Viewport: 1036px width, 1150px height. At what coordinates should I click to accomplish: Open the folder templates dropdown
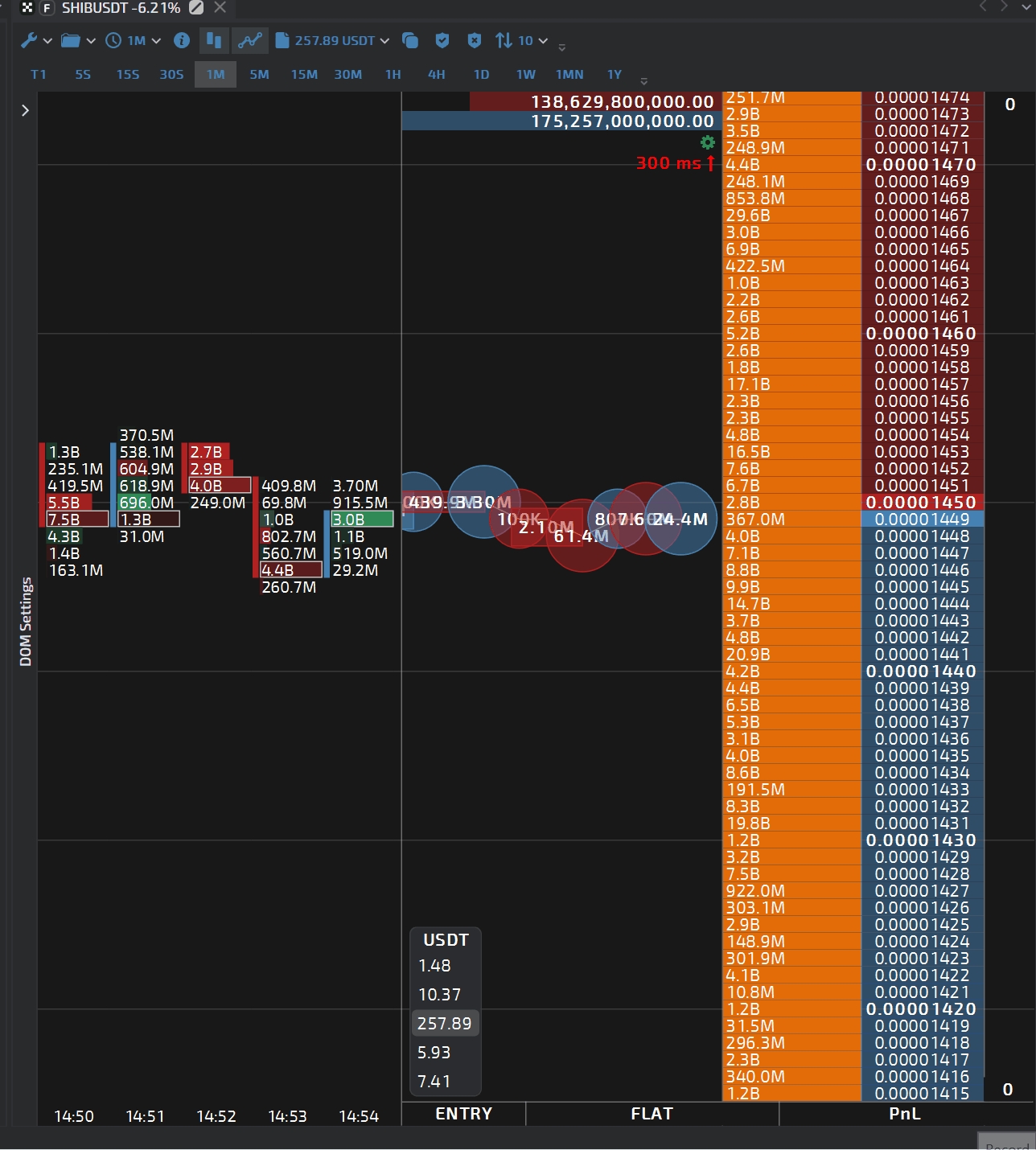tap(78, 40)
